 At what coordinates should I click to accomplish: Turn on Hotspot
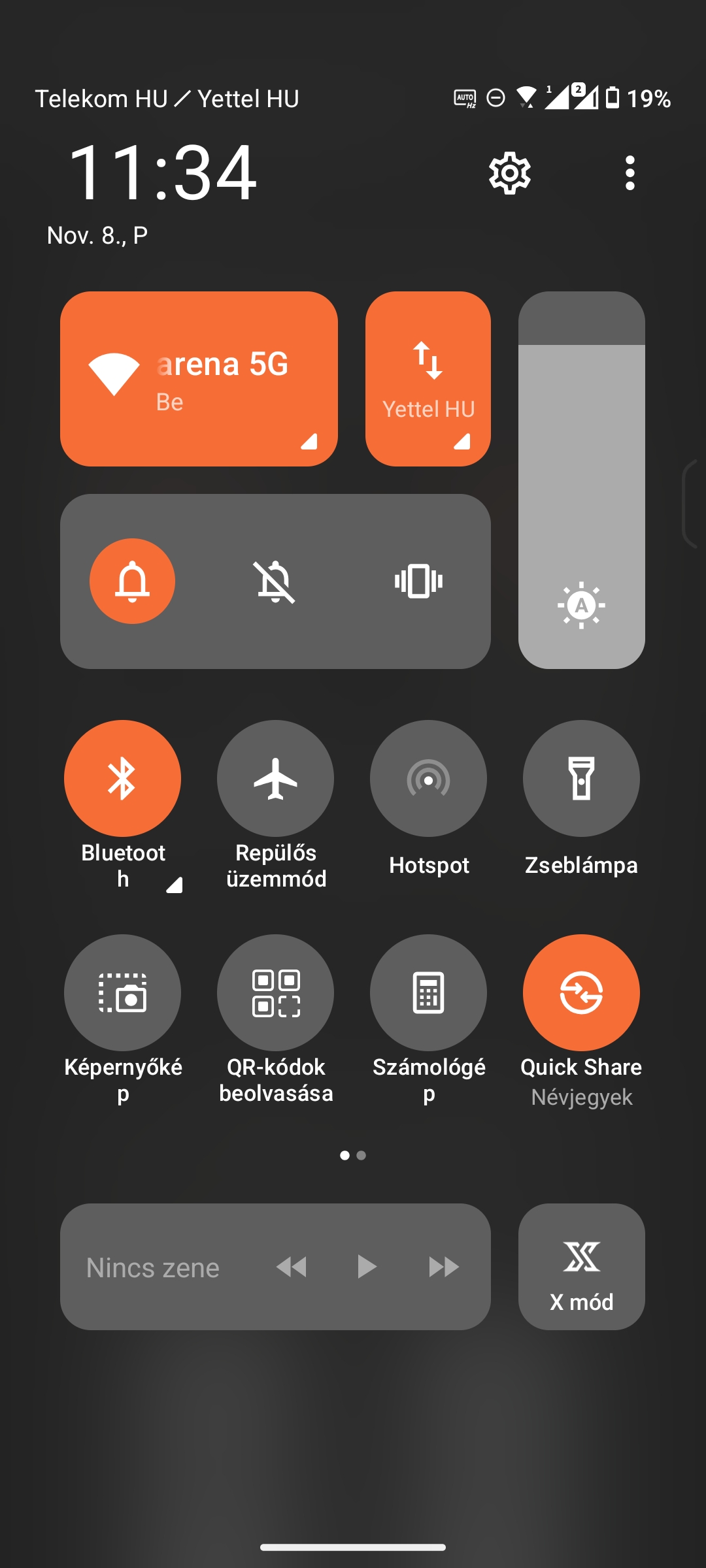[428, 778]
